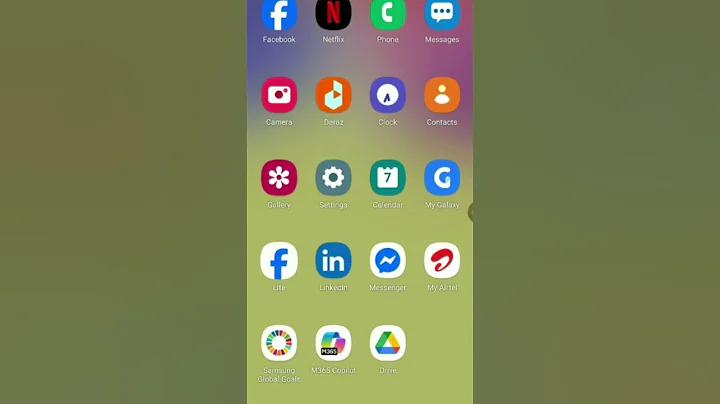Open the Facebook app
720x404 pixels.
click(279, 14)
